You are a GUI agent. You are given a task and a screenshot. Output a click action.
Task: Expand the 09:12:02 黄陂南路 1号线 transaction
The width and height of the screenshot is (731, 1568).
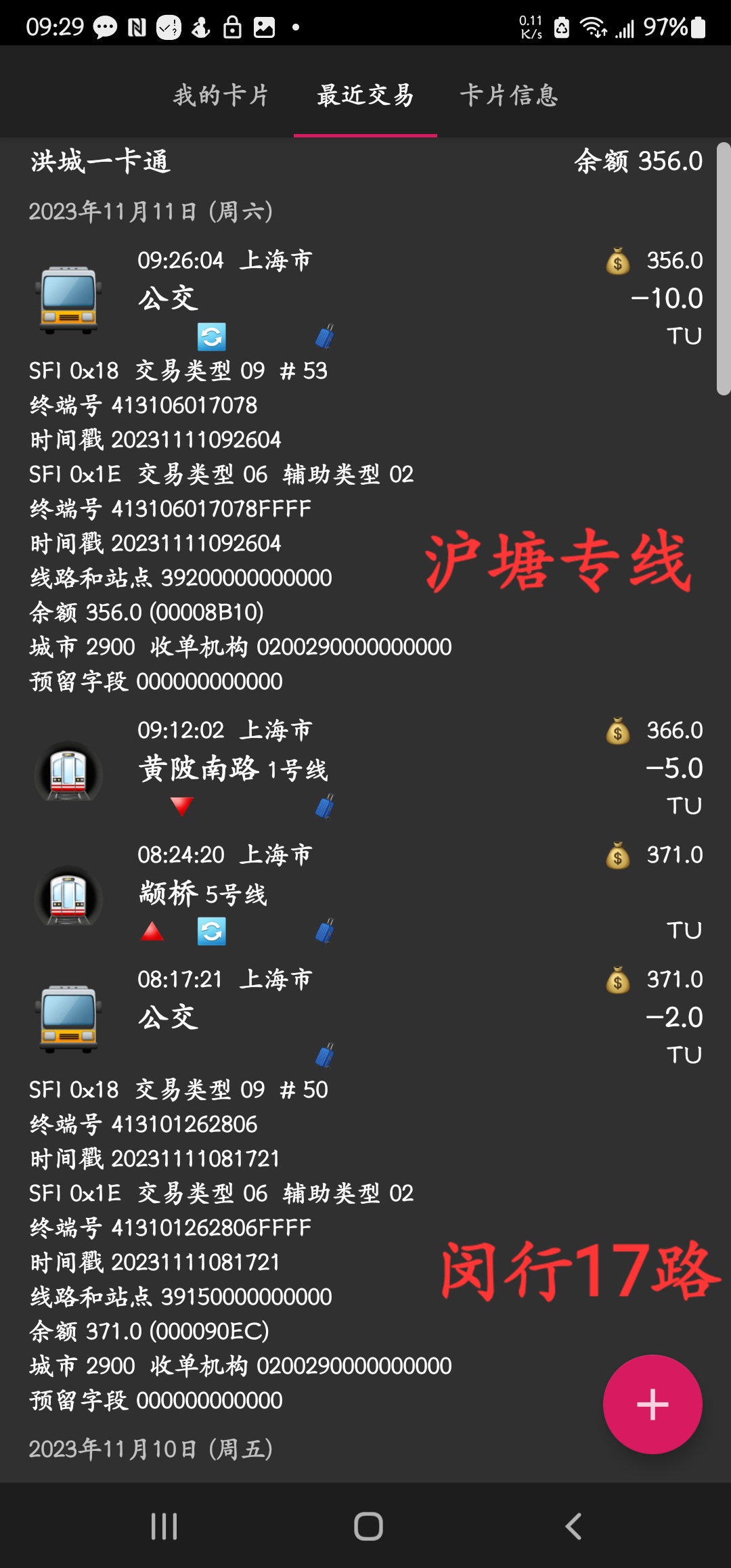point(365,768)
